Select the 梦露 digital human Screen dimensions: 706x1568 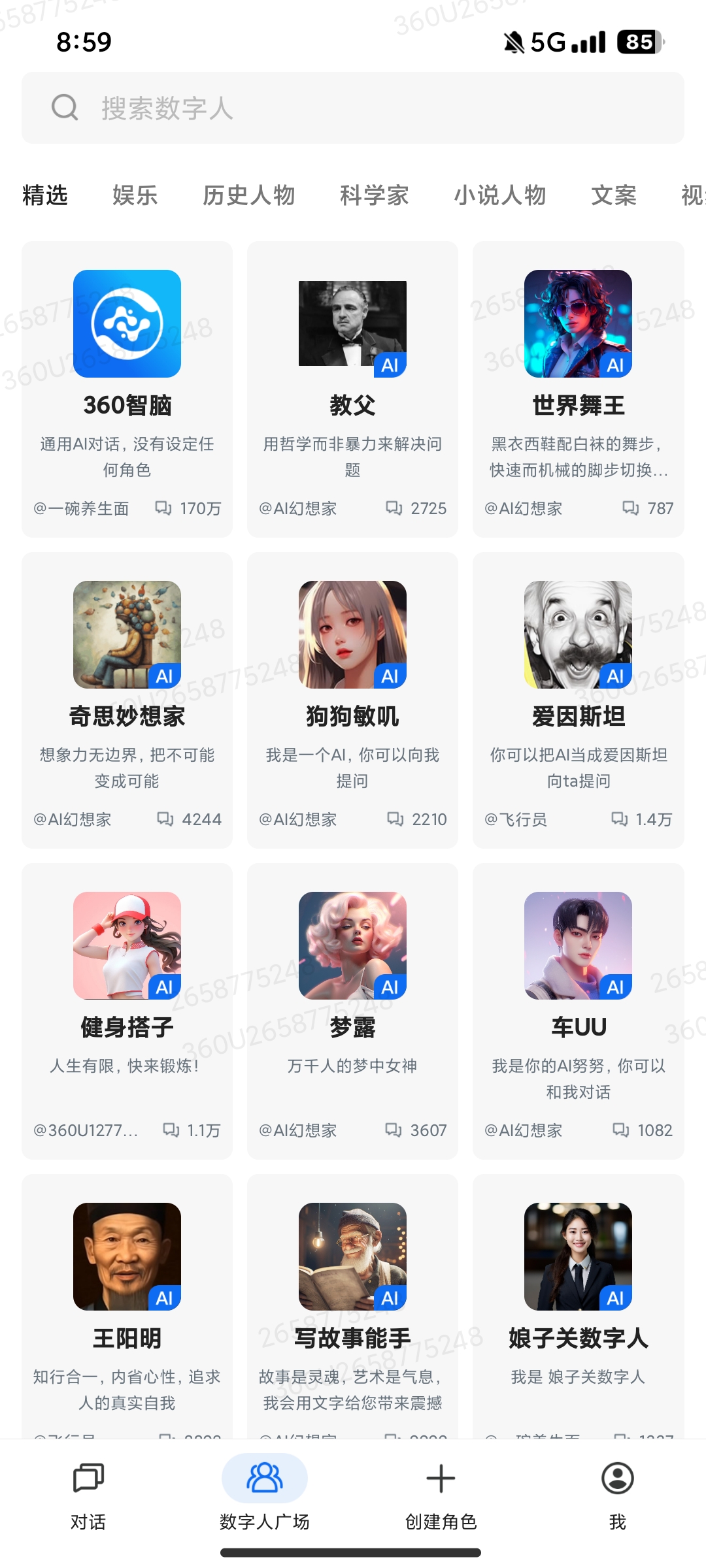[352, 1011]
